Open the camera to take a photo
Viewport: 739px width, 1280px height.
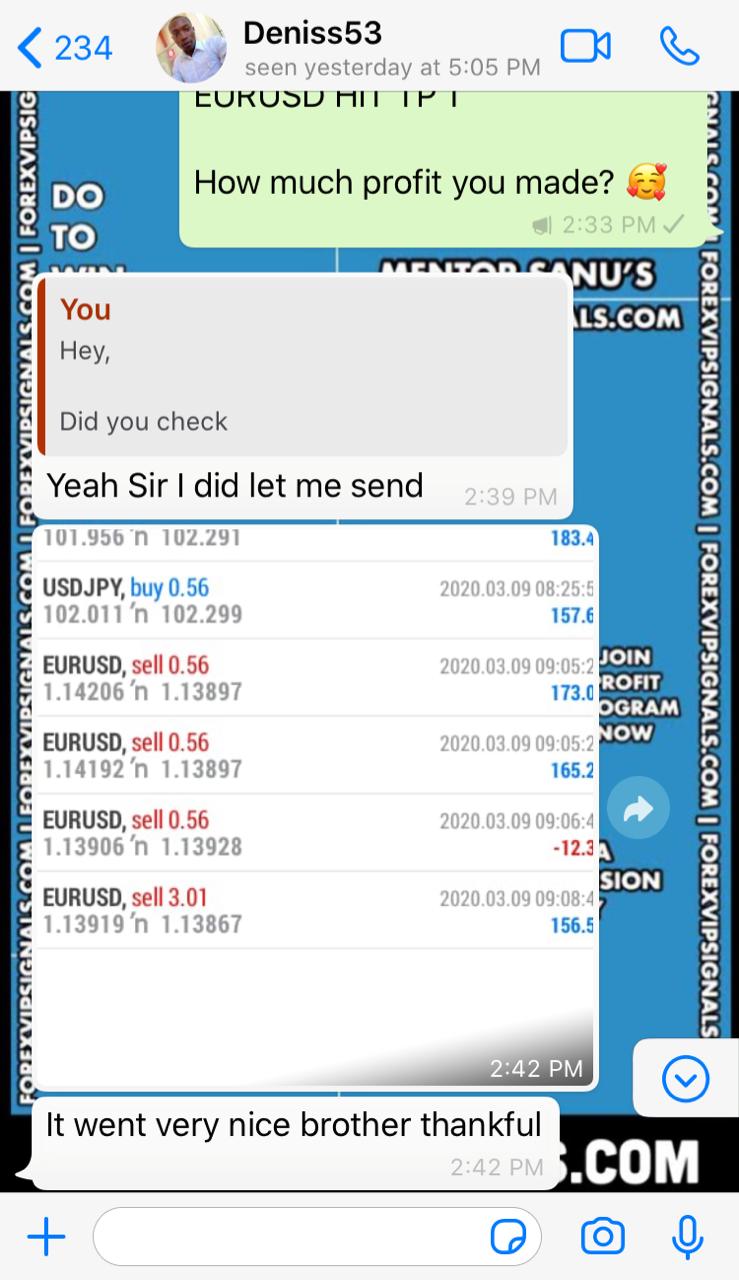(603, 1237)
